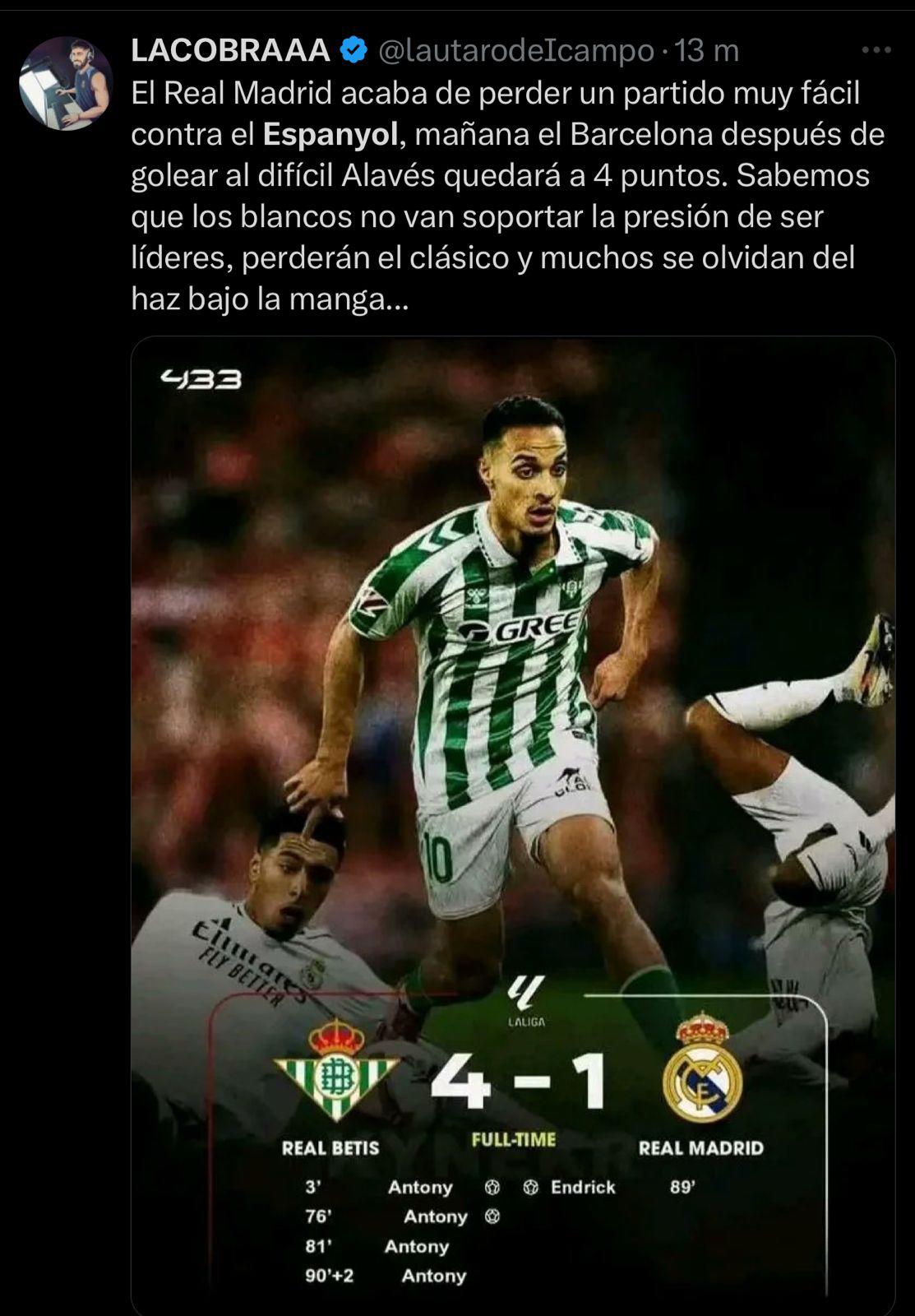The image size is (915, 1316).
Task: Open the @lautarodeIcampo profile handle
Action: [x=515, y=51]
